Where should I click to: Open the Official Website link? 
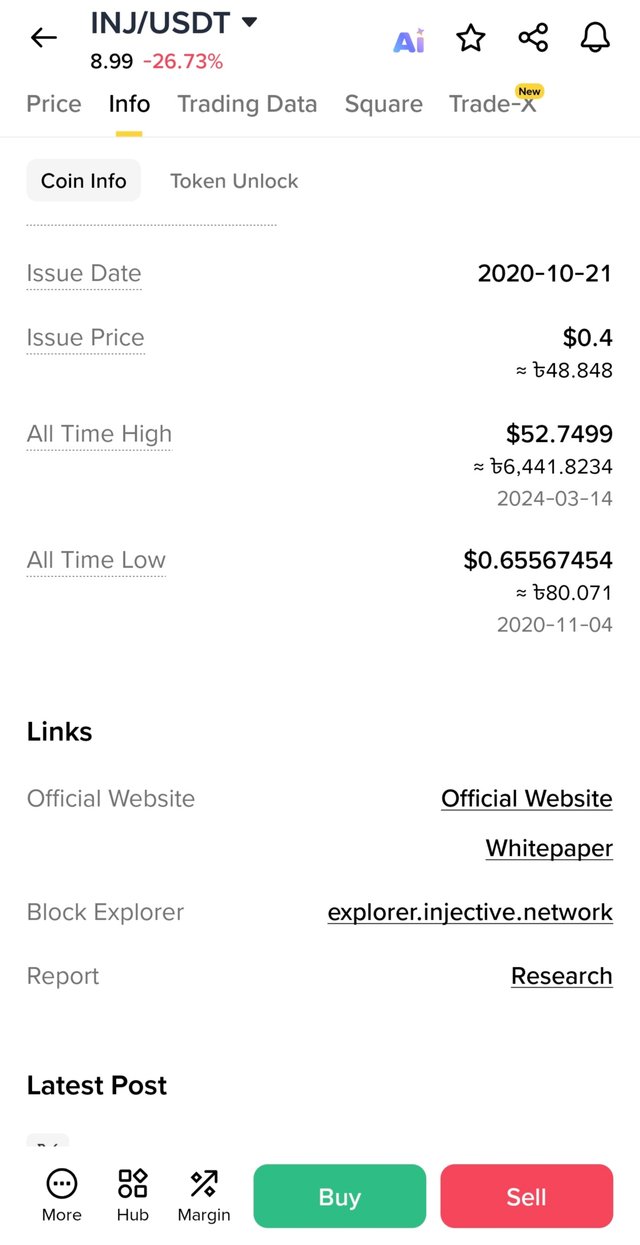tap(526, 799)
